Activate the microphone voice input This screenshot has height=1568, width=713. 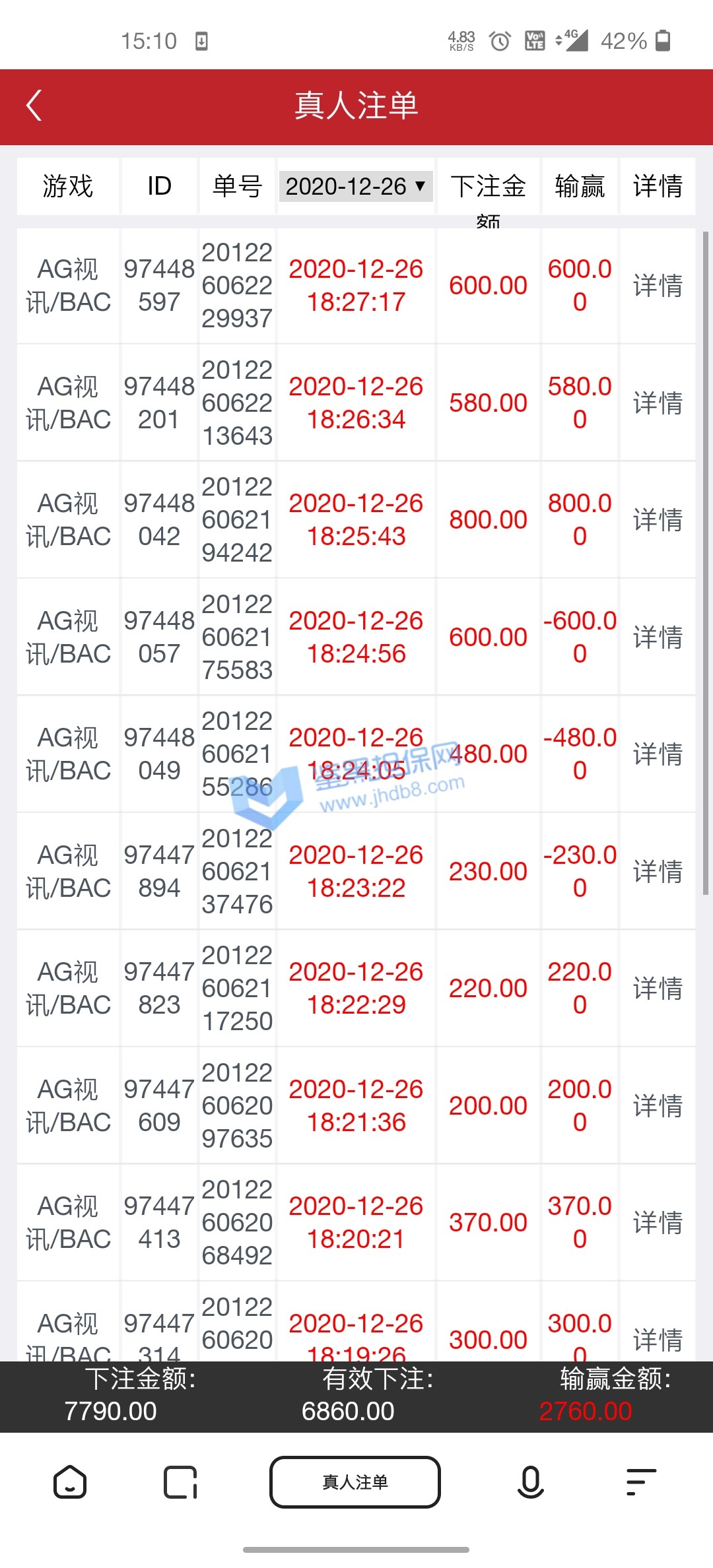click(530, 1483)
